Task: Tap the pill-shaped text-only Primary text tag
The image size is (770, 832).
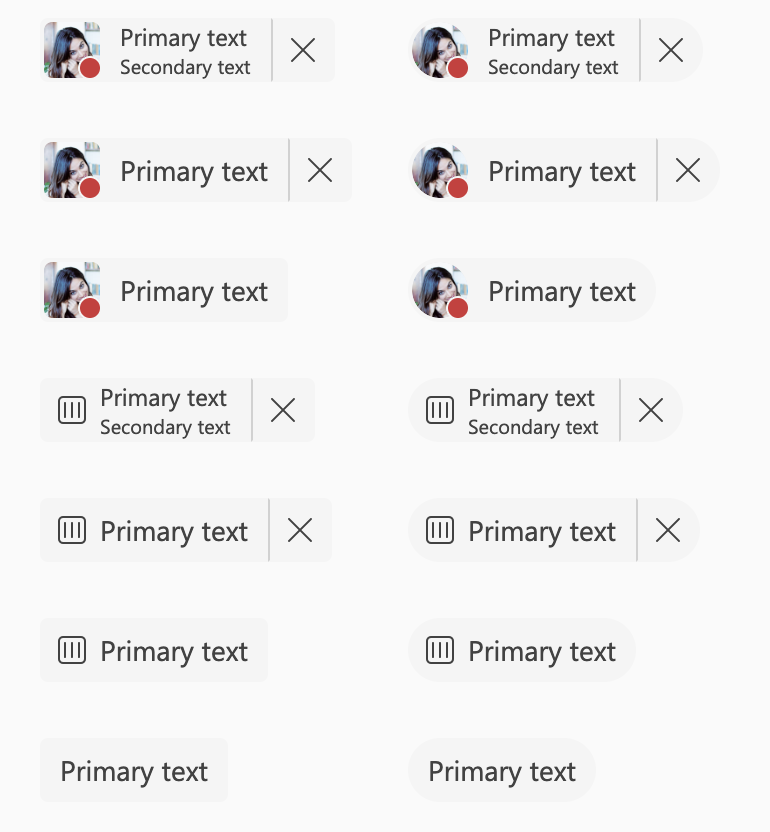Action: [502, 770]
